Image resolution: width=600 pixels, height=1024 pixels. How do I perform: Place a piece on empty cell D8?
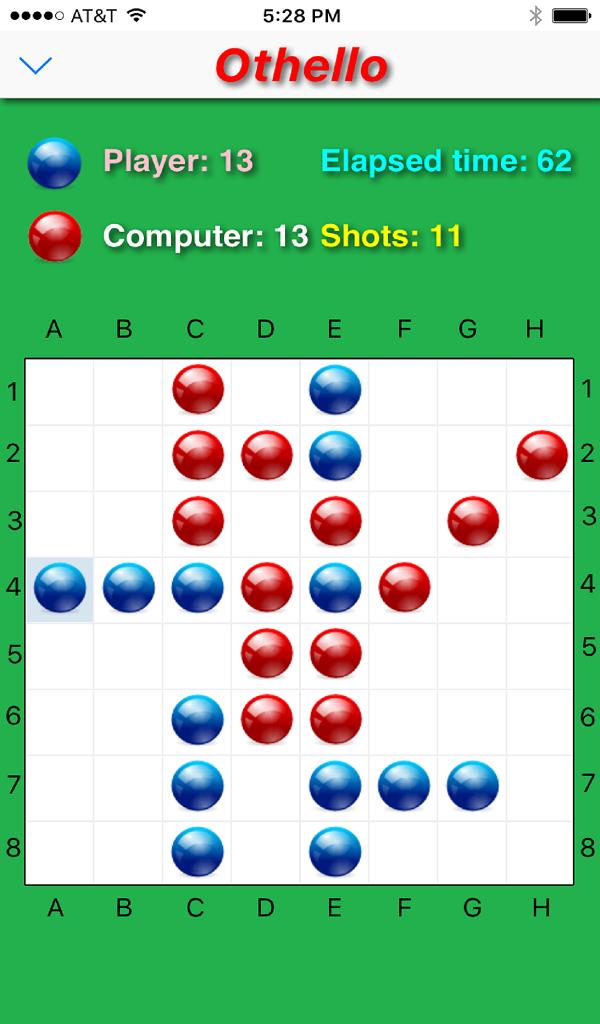(x=266, y=852)
